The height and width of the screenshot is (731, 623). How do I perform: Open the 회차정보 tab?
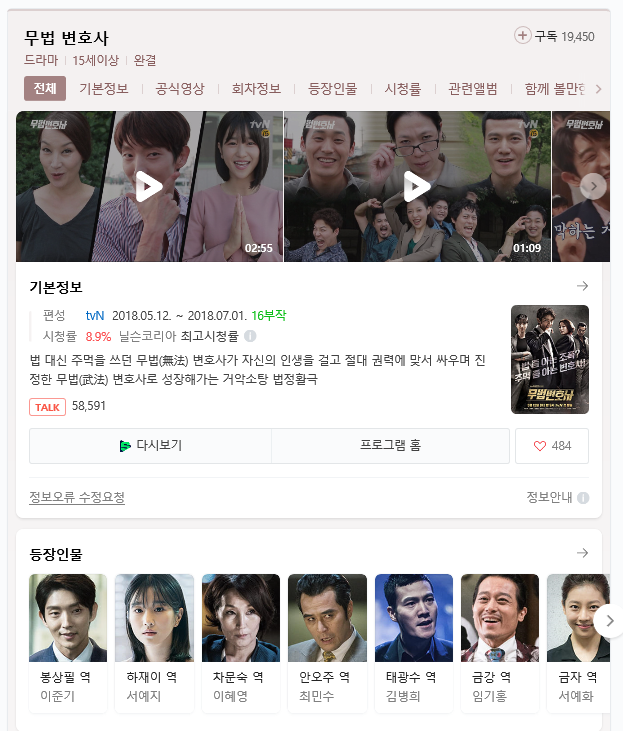pos(256,89)
